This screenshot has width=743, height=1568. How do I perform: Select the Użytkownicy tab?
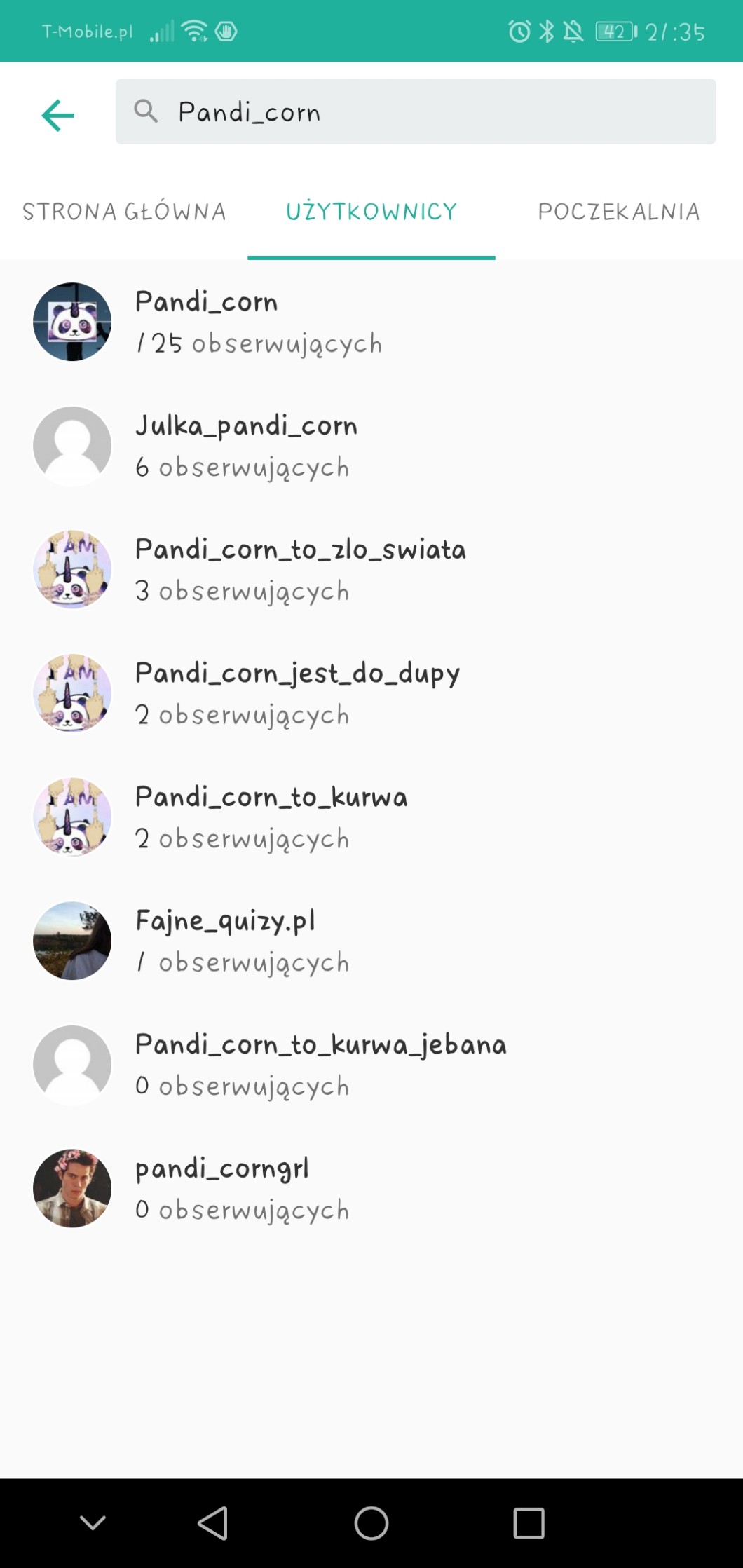point(371,212)
